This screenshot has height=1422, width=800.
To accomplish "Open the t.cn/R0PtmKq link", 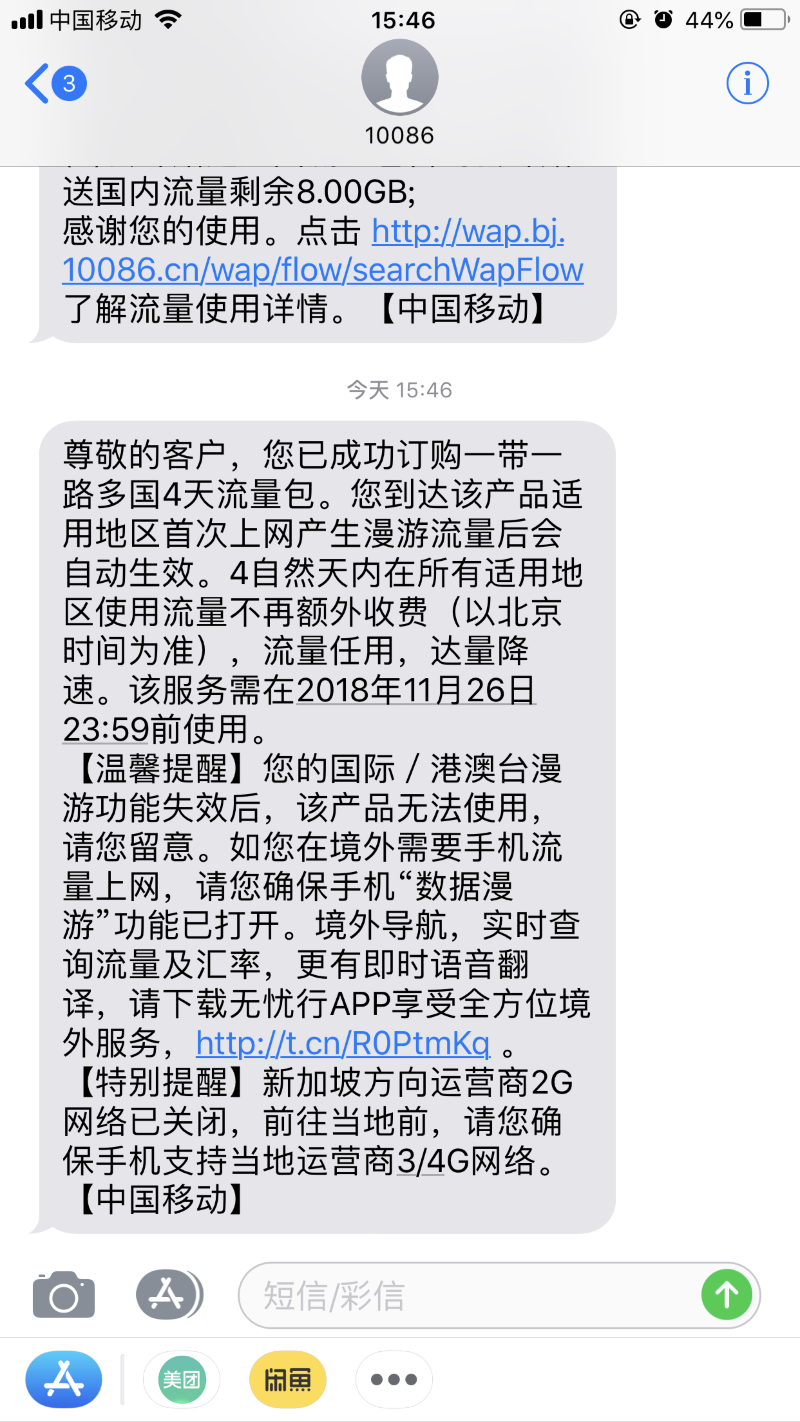I will click(343, 1045).
